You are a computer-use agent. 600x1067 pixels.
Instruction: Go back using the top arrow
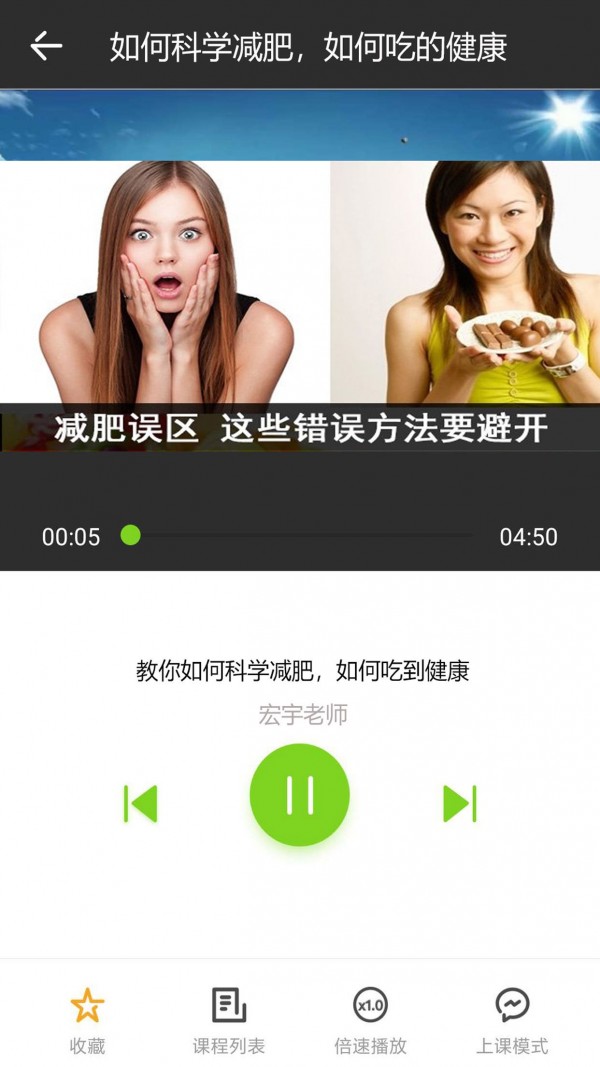pyautogui.click(x=46, y=46)
